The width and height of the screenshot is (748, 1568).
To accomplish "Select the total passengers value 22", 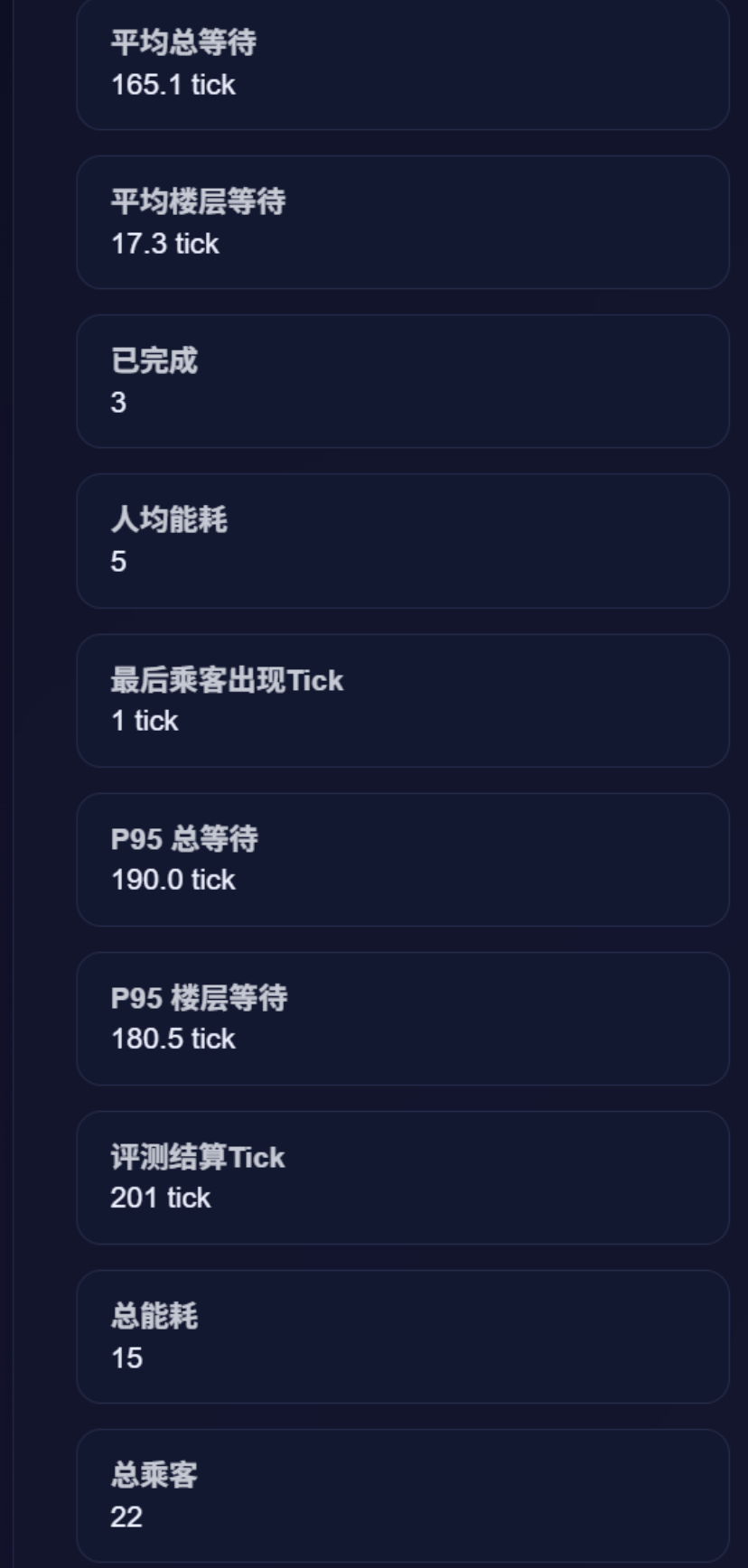I will coord(126,1516).
